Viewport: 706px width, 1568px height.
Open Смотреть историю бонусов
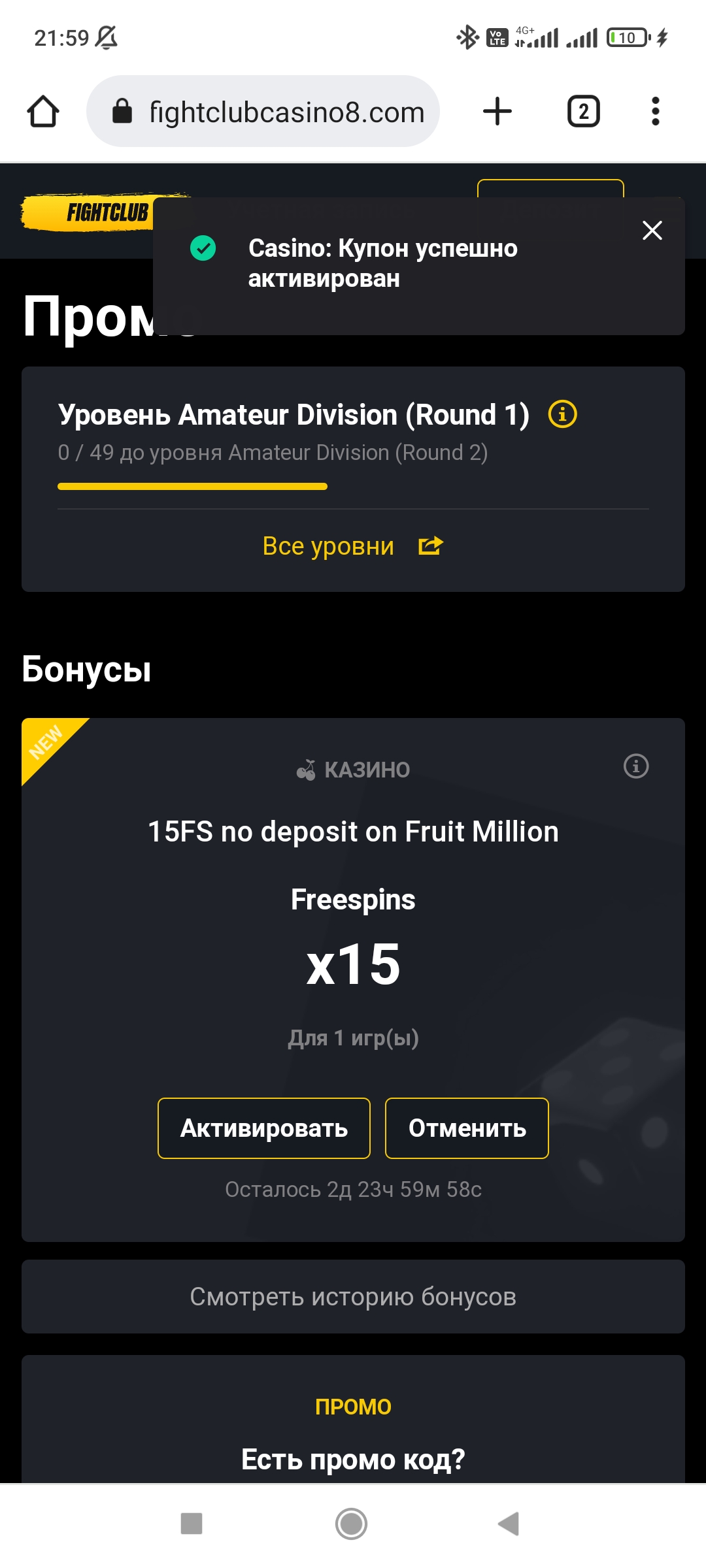coord(353,1297)
